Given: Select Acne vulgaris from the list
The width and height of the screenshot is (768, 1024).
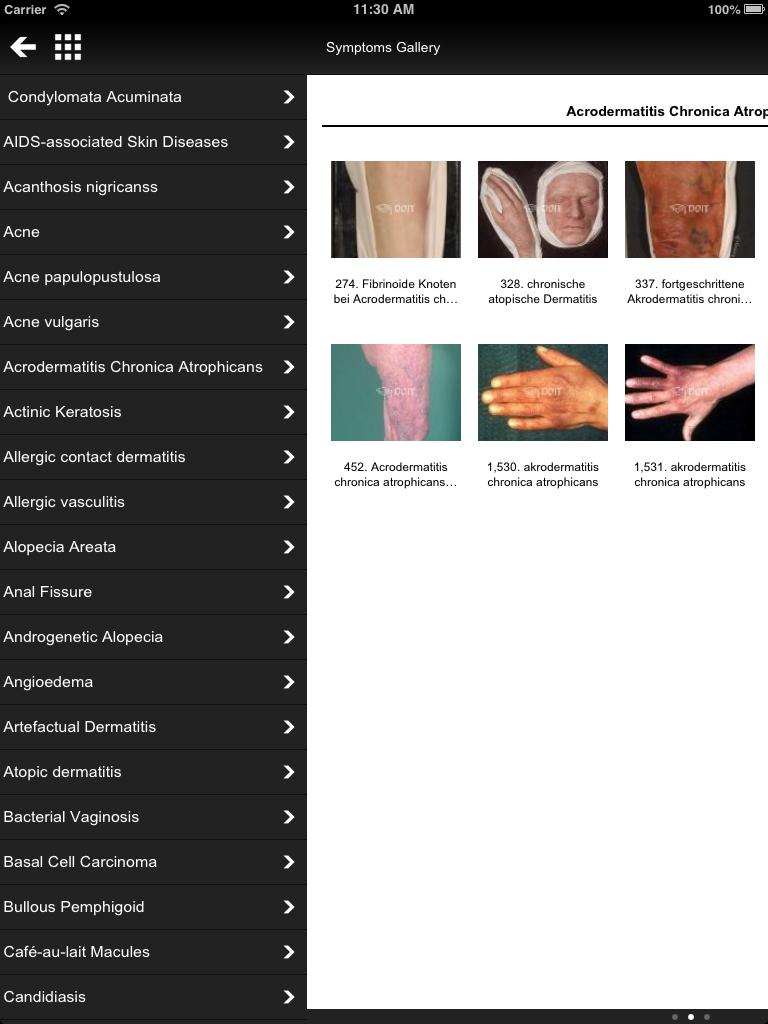Looking at the screenshot, I should (x=153, y=322).
